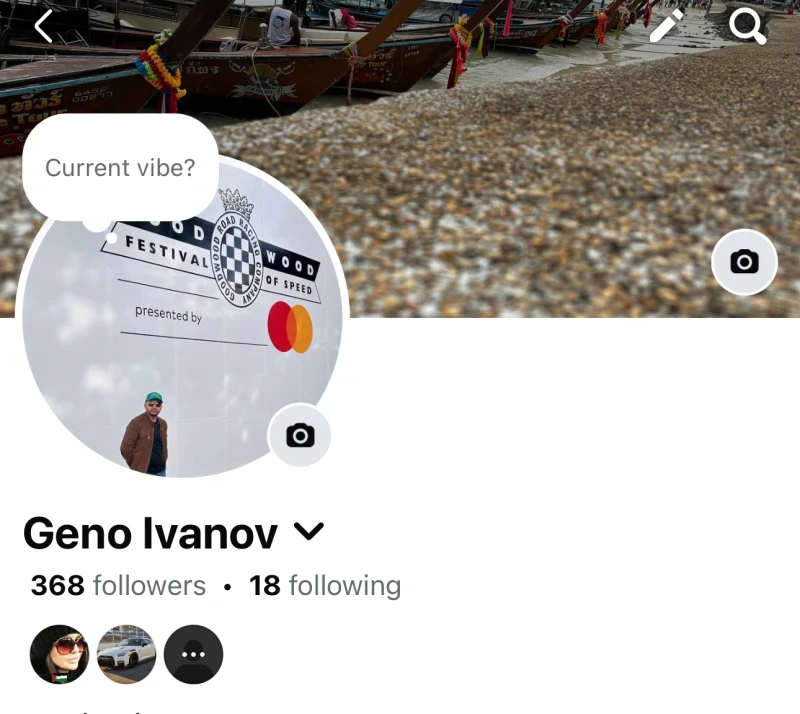Tap the pencil edit icon
This screenshot has height=714, width=800.
coord(667,25)
